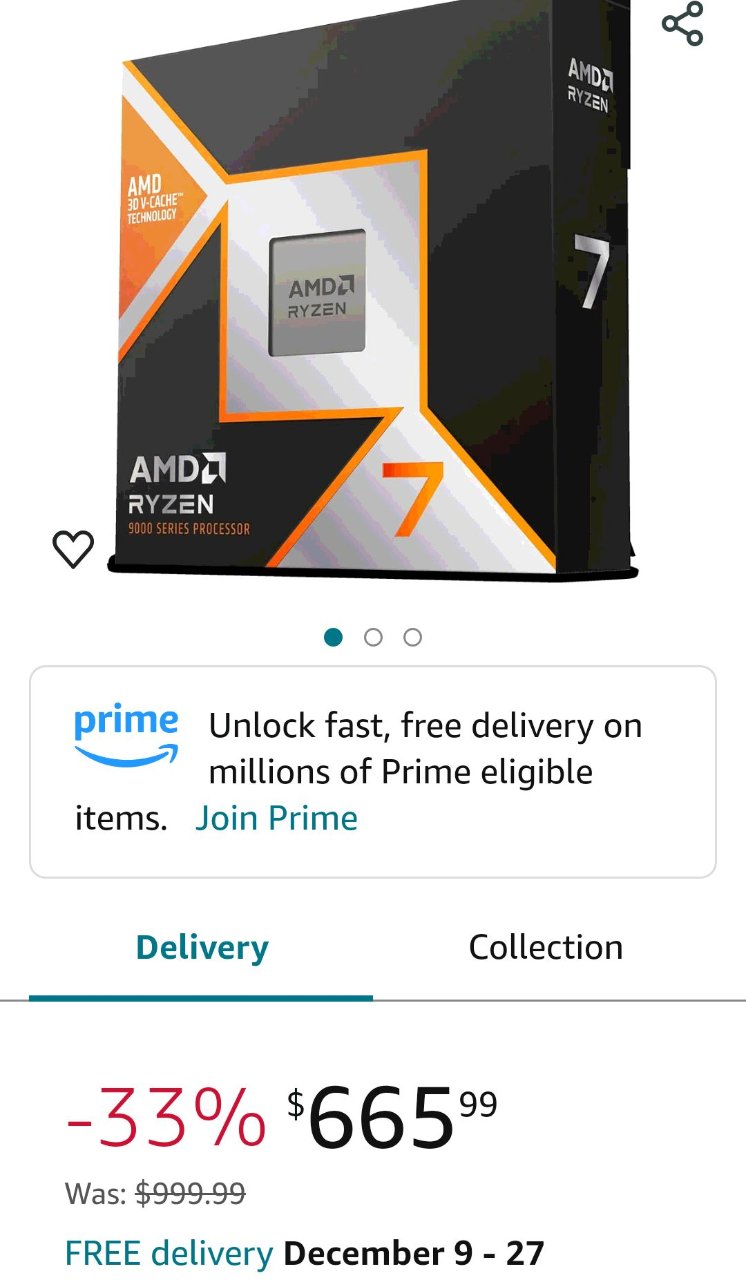746x1280 pixels.
Task: Add item to wishlist via heart icon
Action: click(x=71, y=548)
